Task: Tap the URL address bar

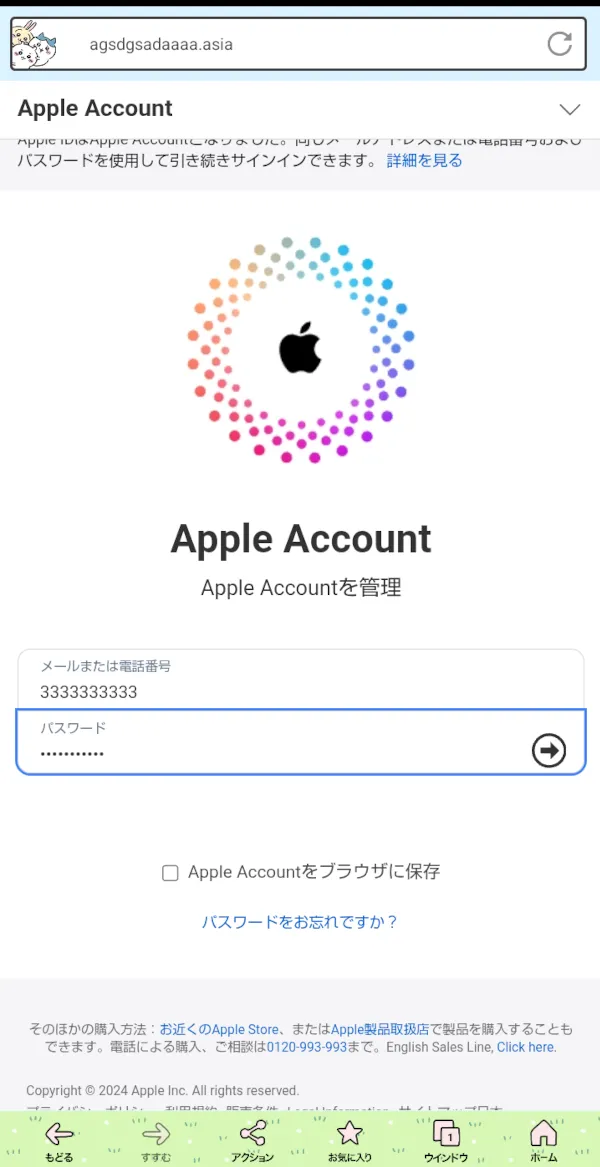Action: click(300, 44)
